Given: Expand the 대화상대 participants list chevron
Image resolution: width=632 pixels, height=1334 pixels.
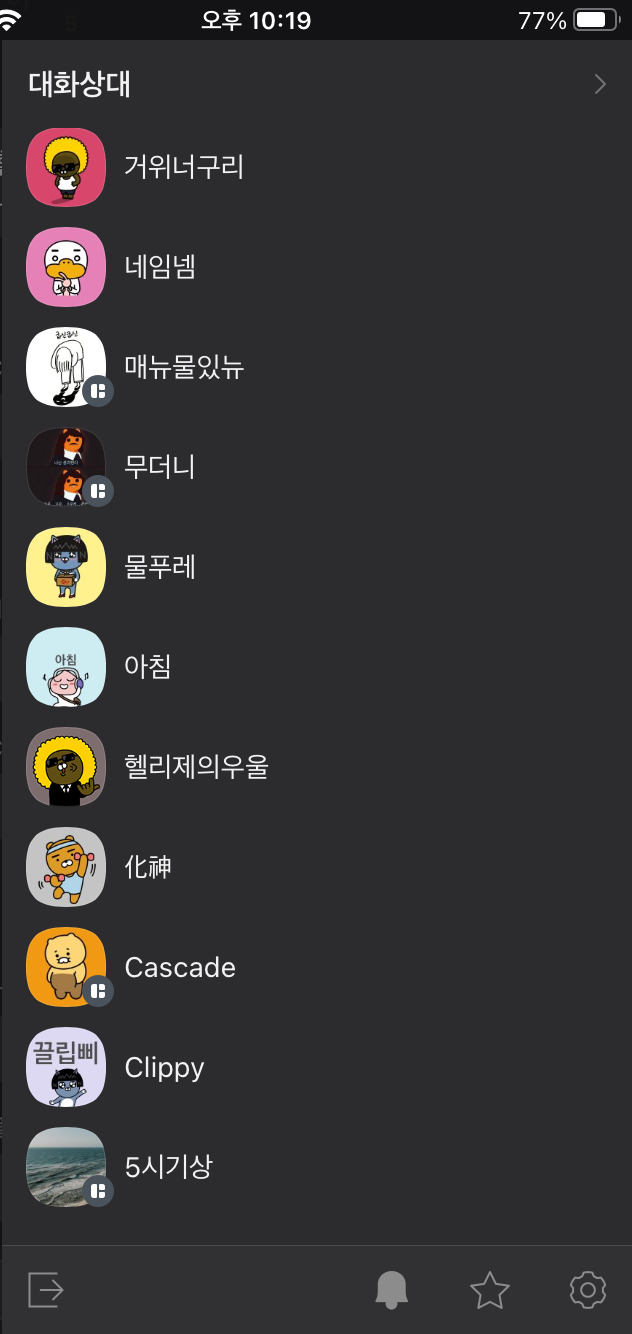Looking at the screenshot, I should tap(600, 85).
